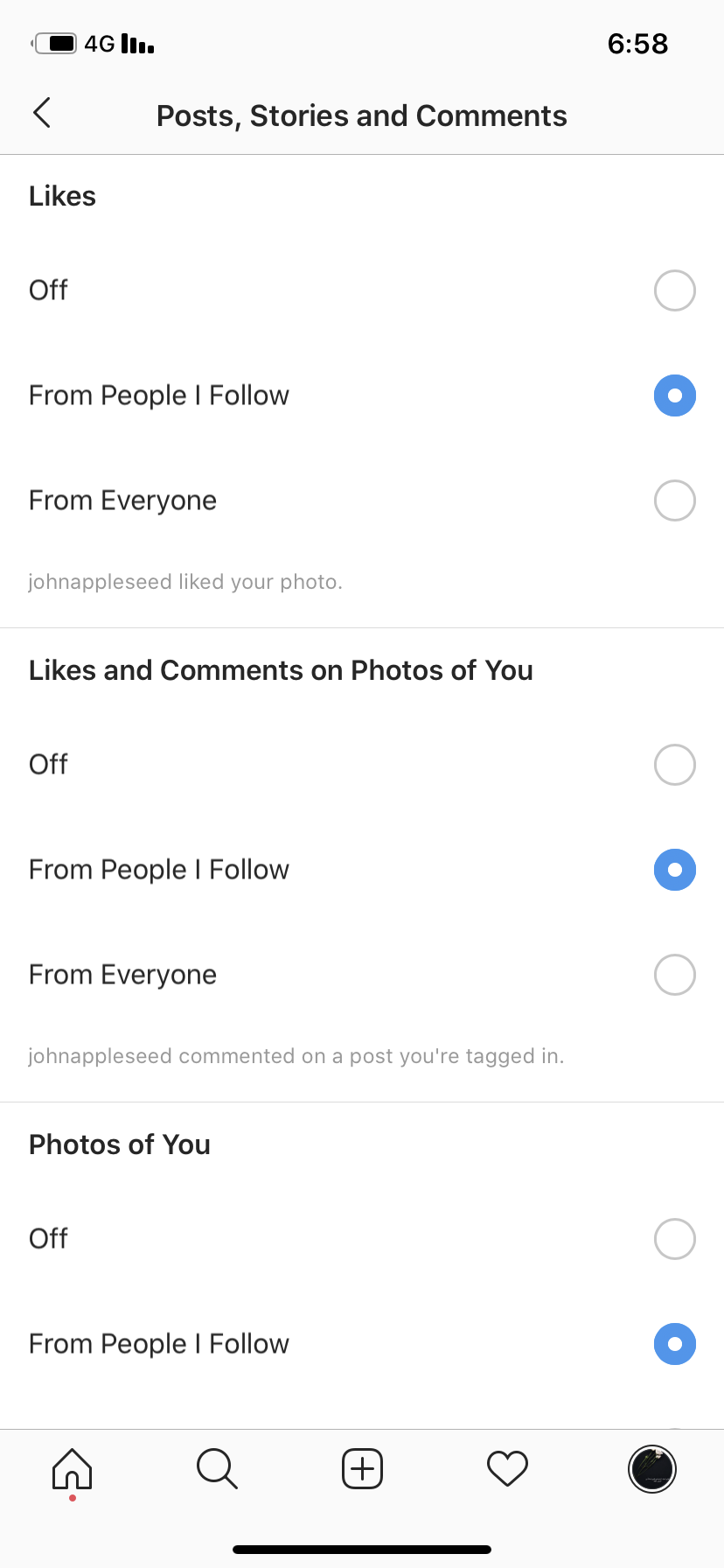Go to the profile avatar tab
This screenshot has width=724, height=1568.
pyautogui.click(x=652, y=1469)
